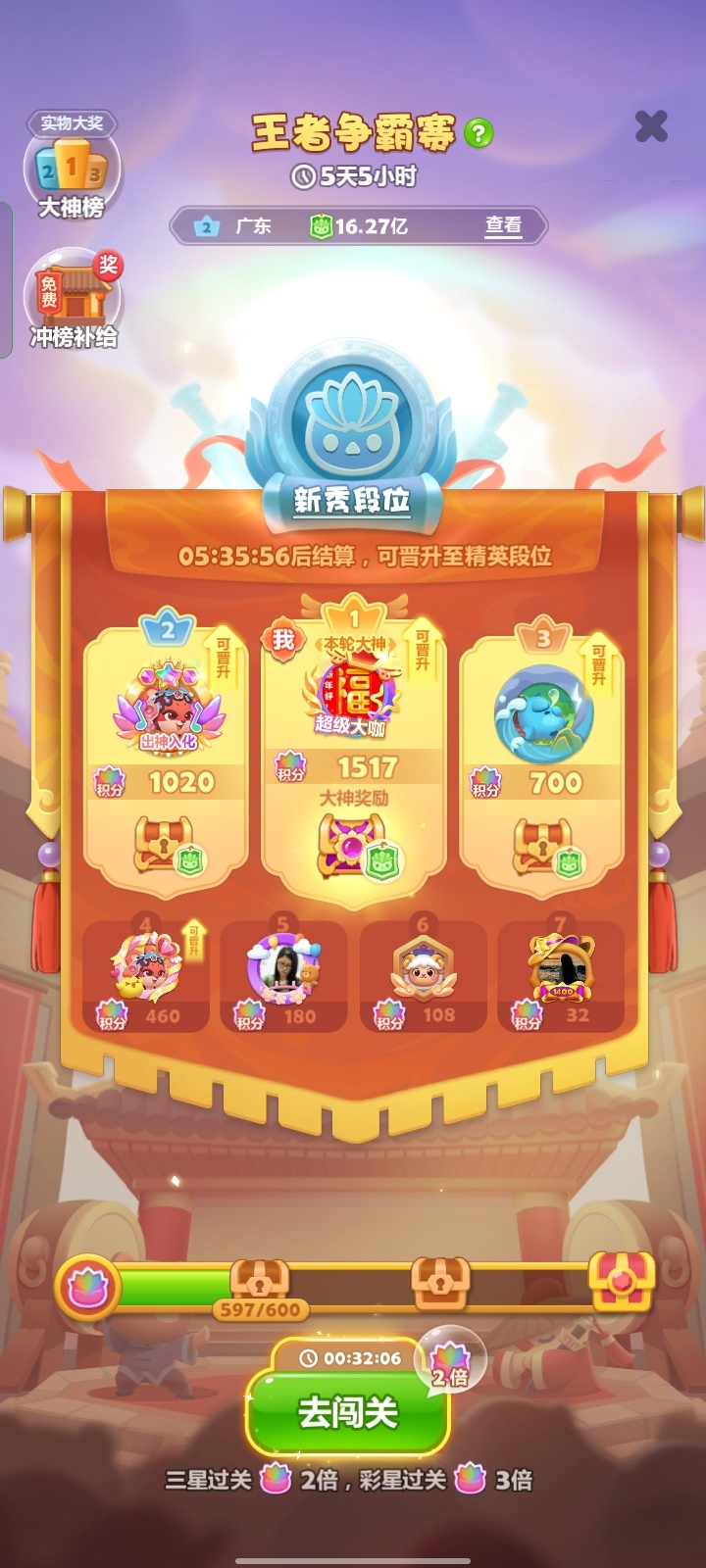View the 5th place player scoring 180
Viewport: 706px width, 1568px height.
(x=284, y=975)
